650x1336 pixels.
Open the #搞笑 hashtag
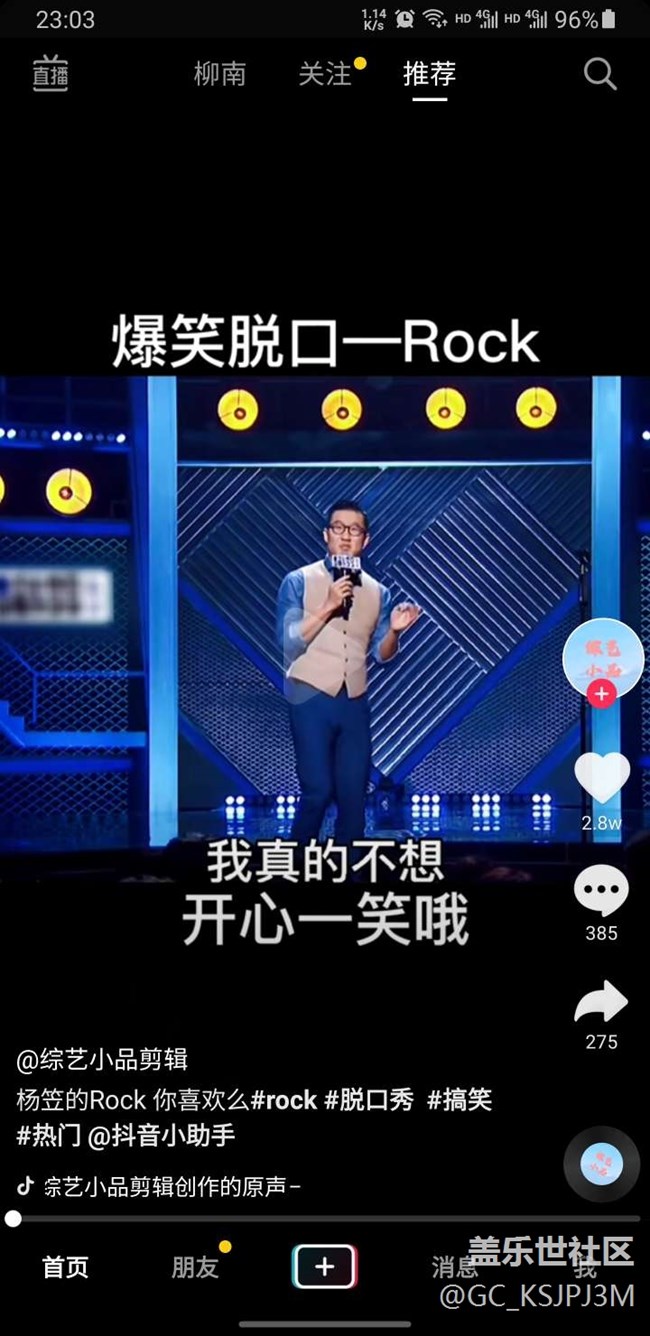point(459,1100)
